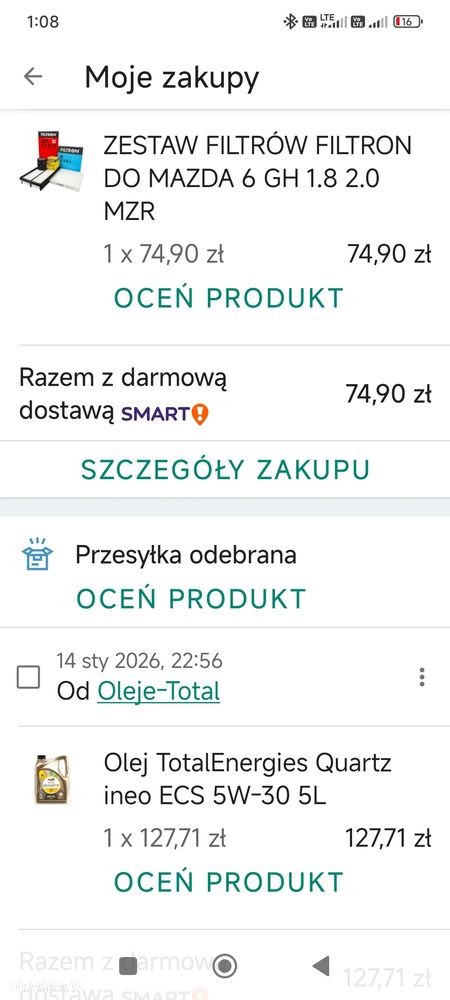Open the Oleje-Total seller link
The image size is (450, 1000).
(158, 691)
